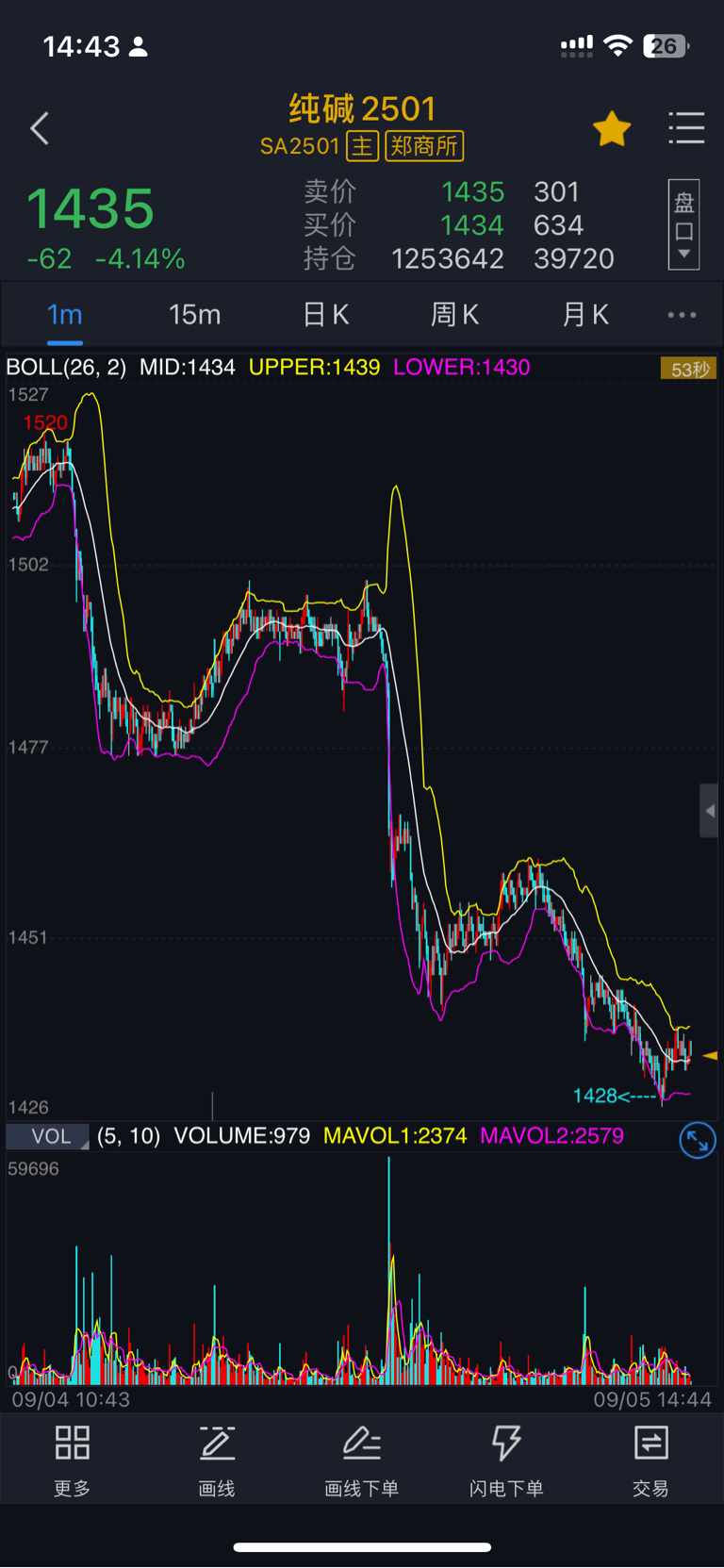Enter fullscreen chart with the expand icon
This screenshot has height=1568, width=724.
(698, 1141)
